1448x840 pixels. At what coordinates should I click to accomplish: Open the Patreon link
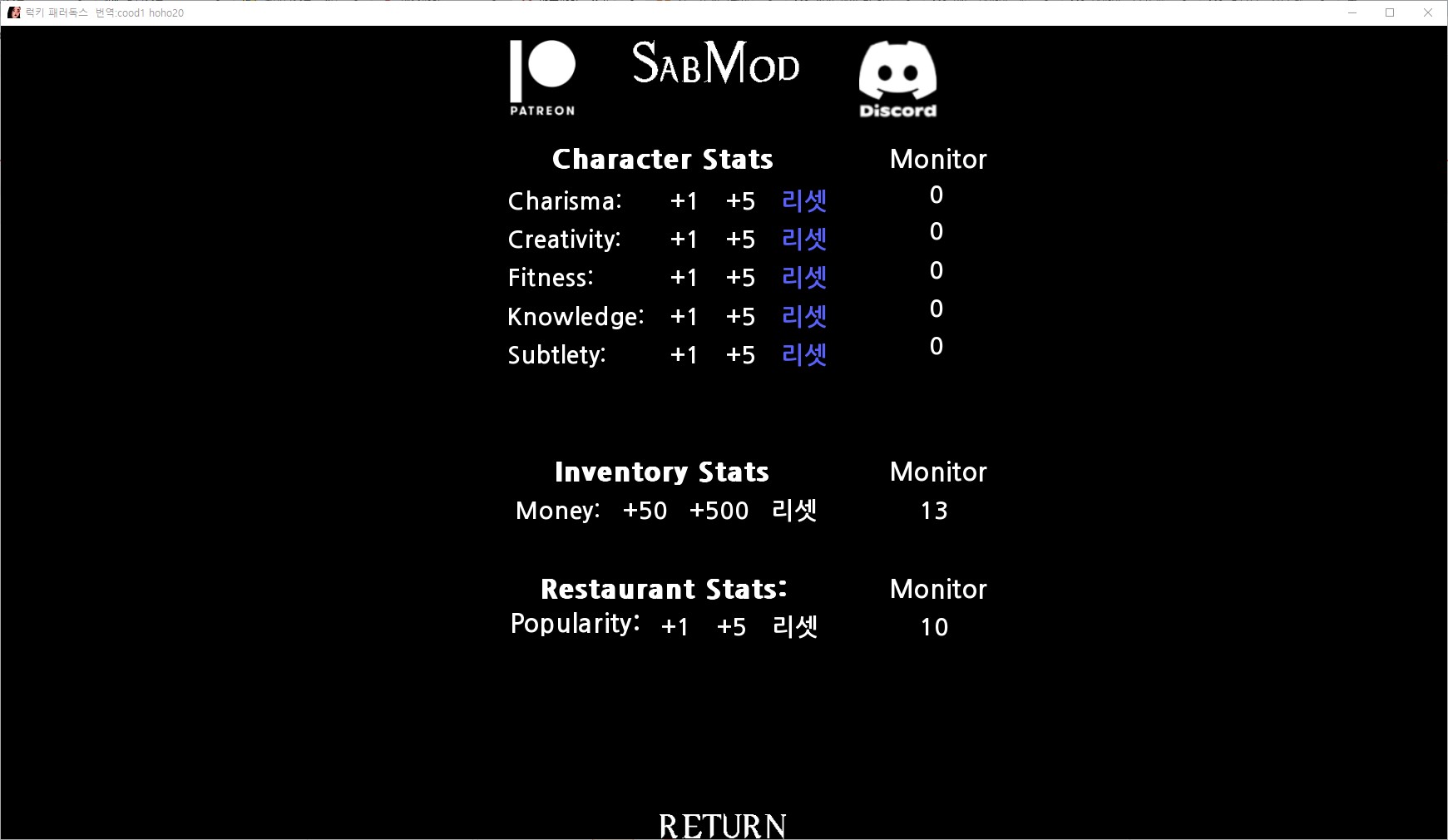[542, 78]
